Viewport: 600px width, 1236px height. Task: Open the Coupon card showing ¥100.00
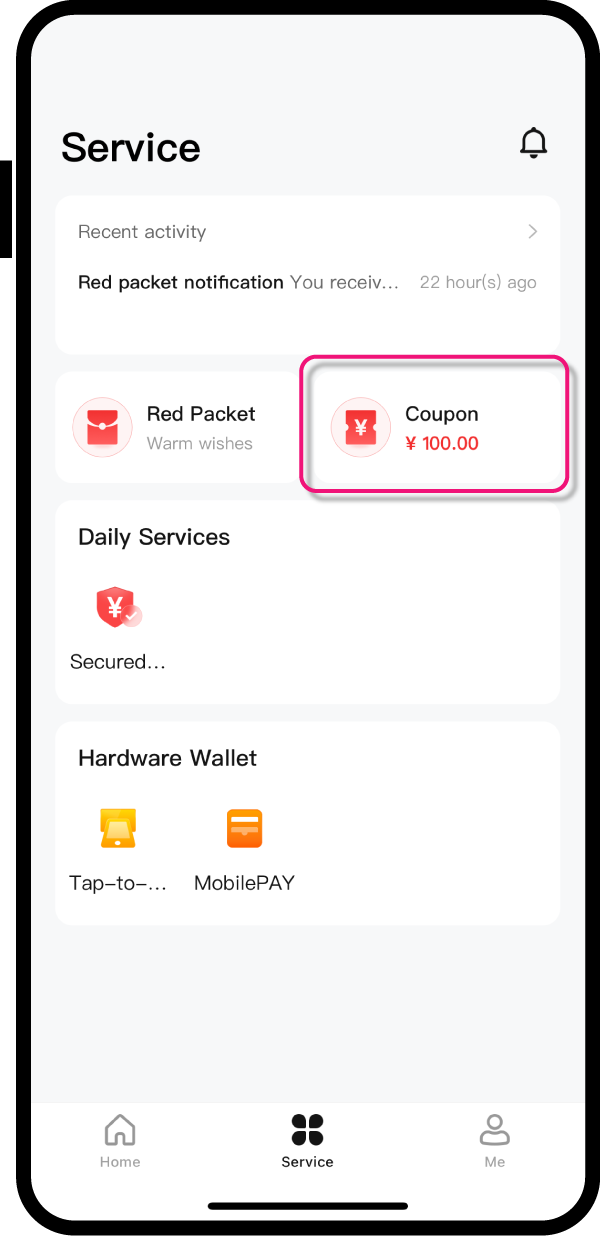point(434,427)
